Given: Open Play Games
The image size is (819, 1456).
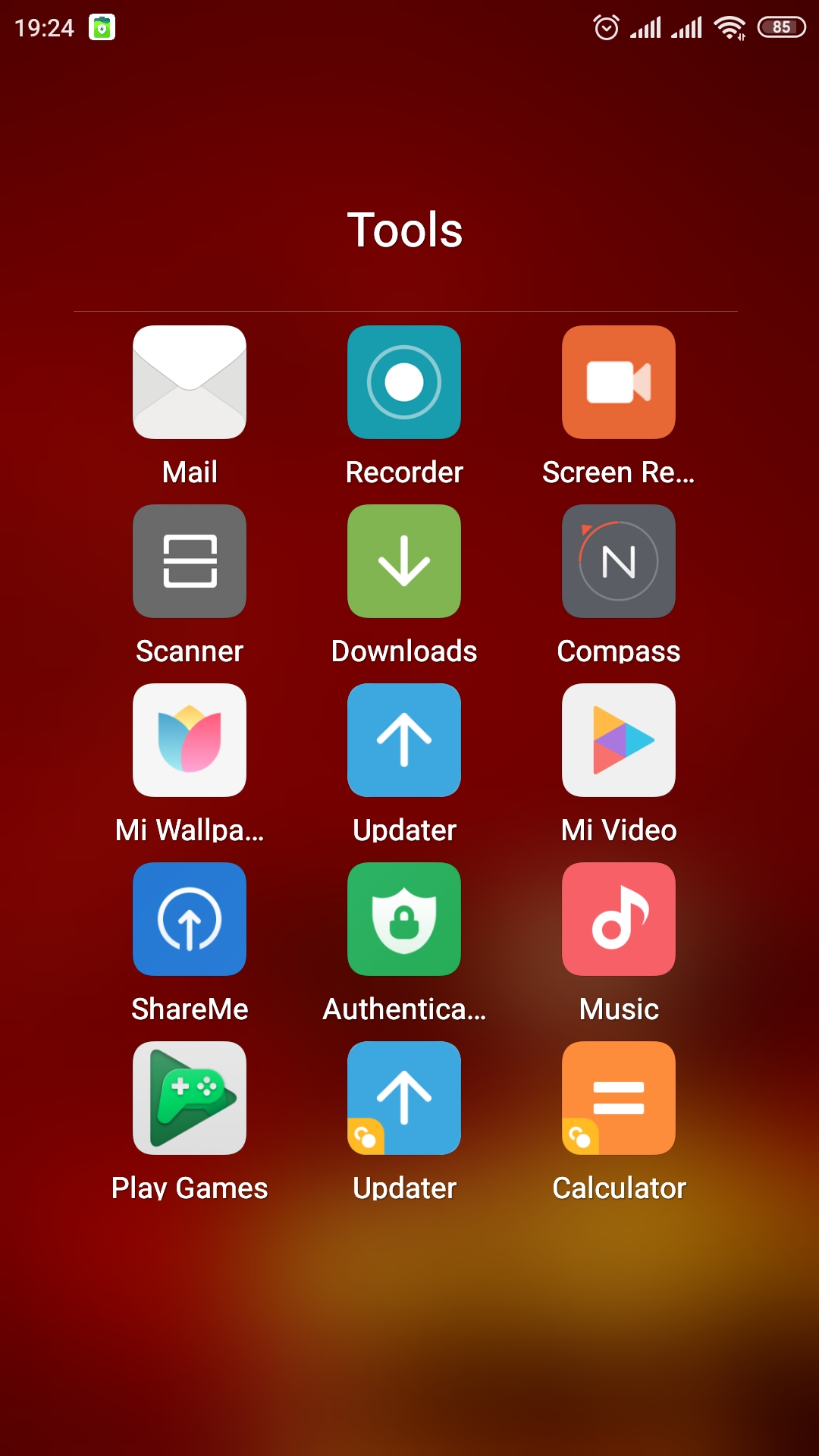Looking at the screenshot, I should pos(190,1098).
